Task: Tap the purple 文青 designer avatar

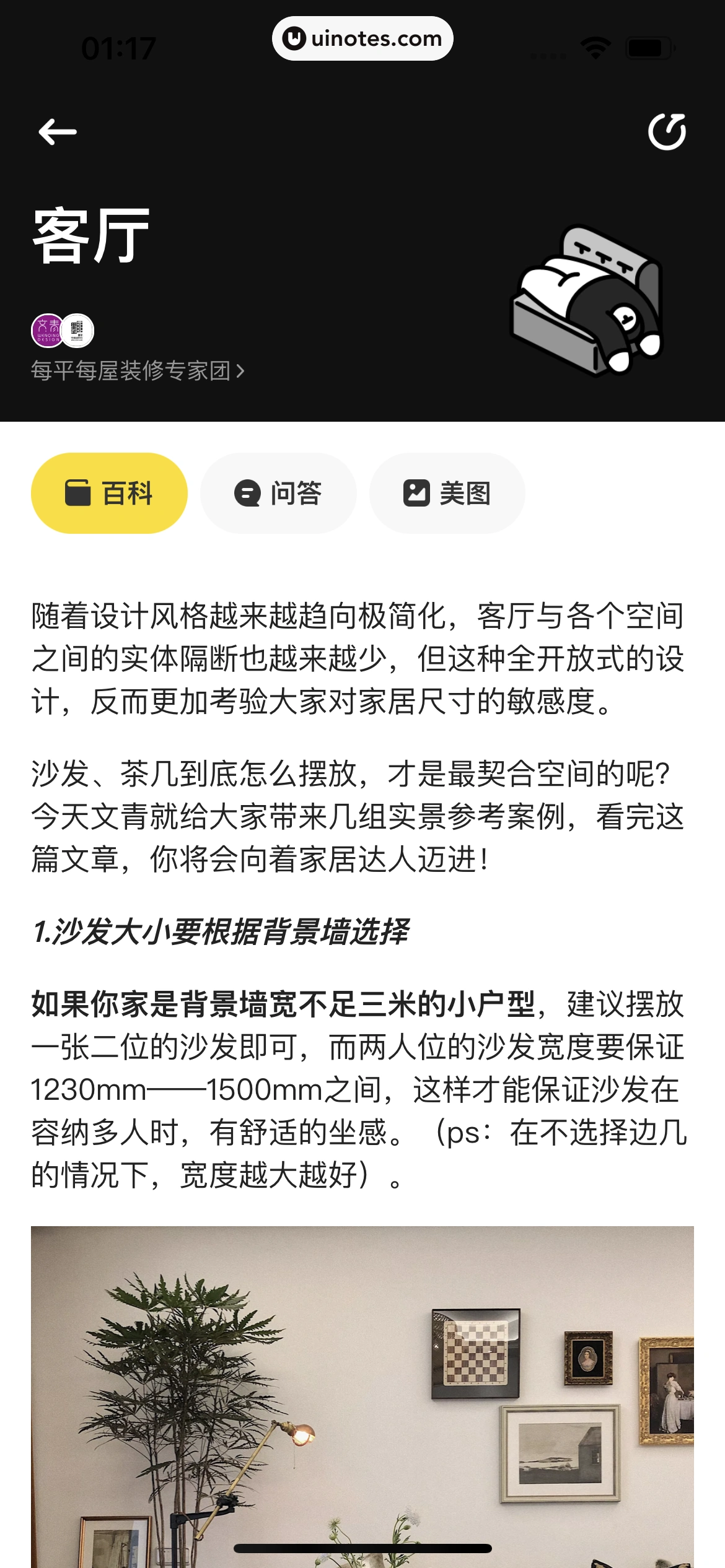Action: coord(45,330)
